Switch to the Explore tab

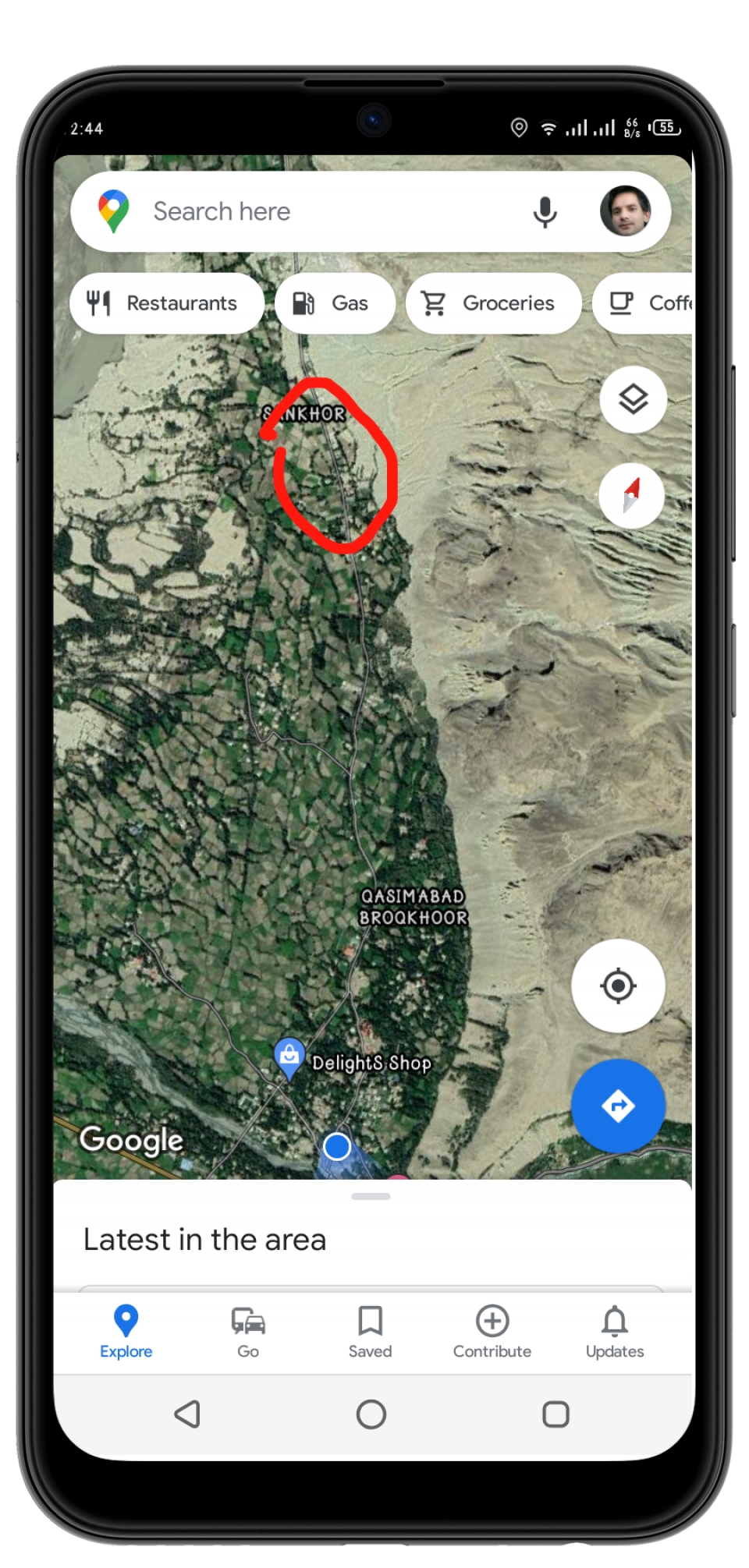click(126, 1333)
